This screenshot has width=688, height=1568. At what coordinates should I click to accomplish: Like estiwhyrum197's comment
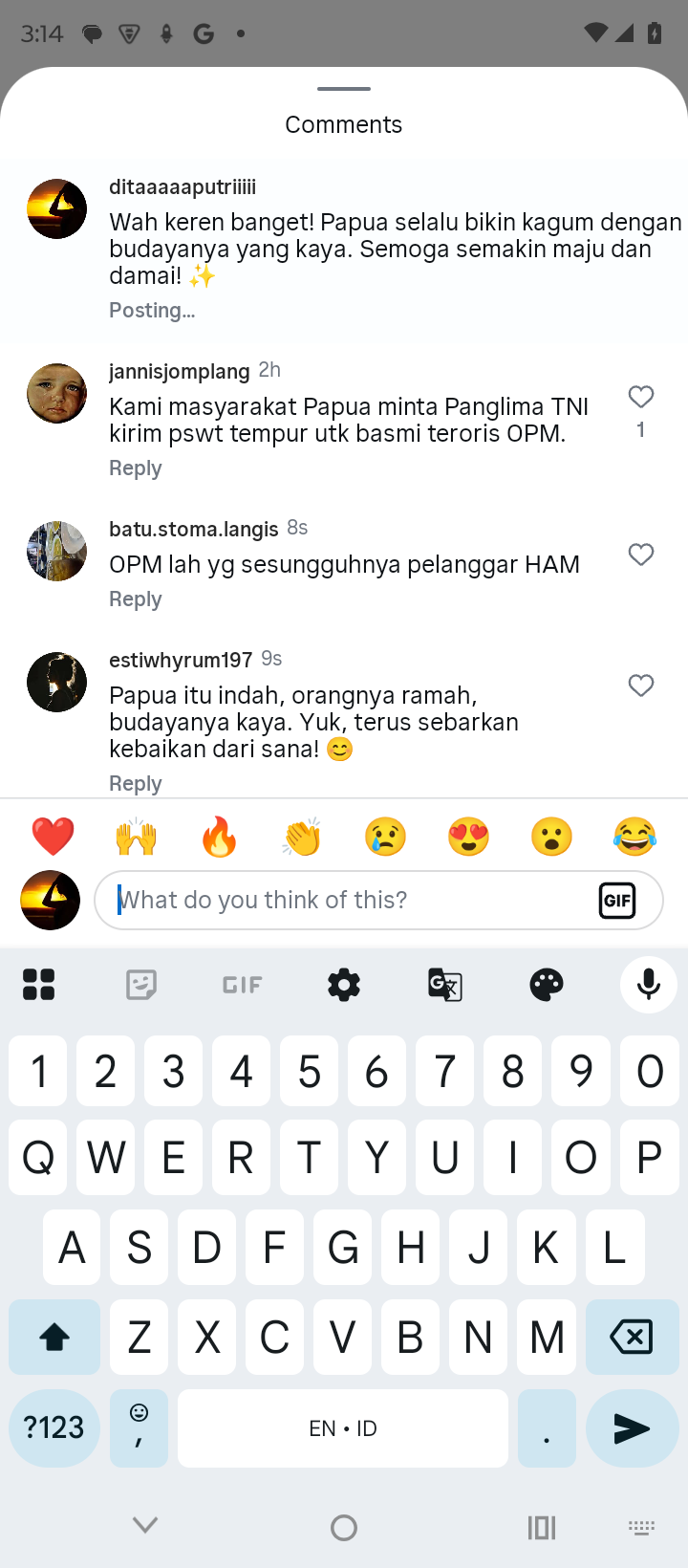click(641, 686)
